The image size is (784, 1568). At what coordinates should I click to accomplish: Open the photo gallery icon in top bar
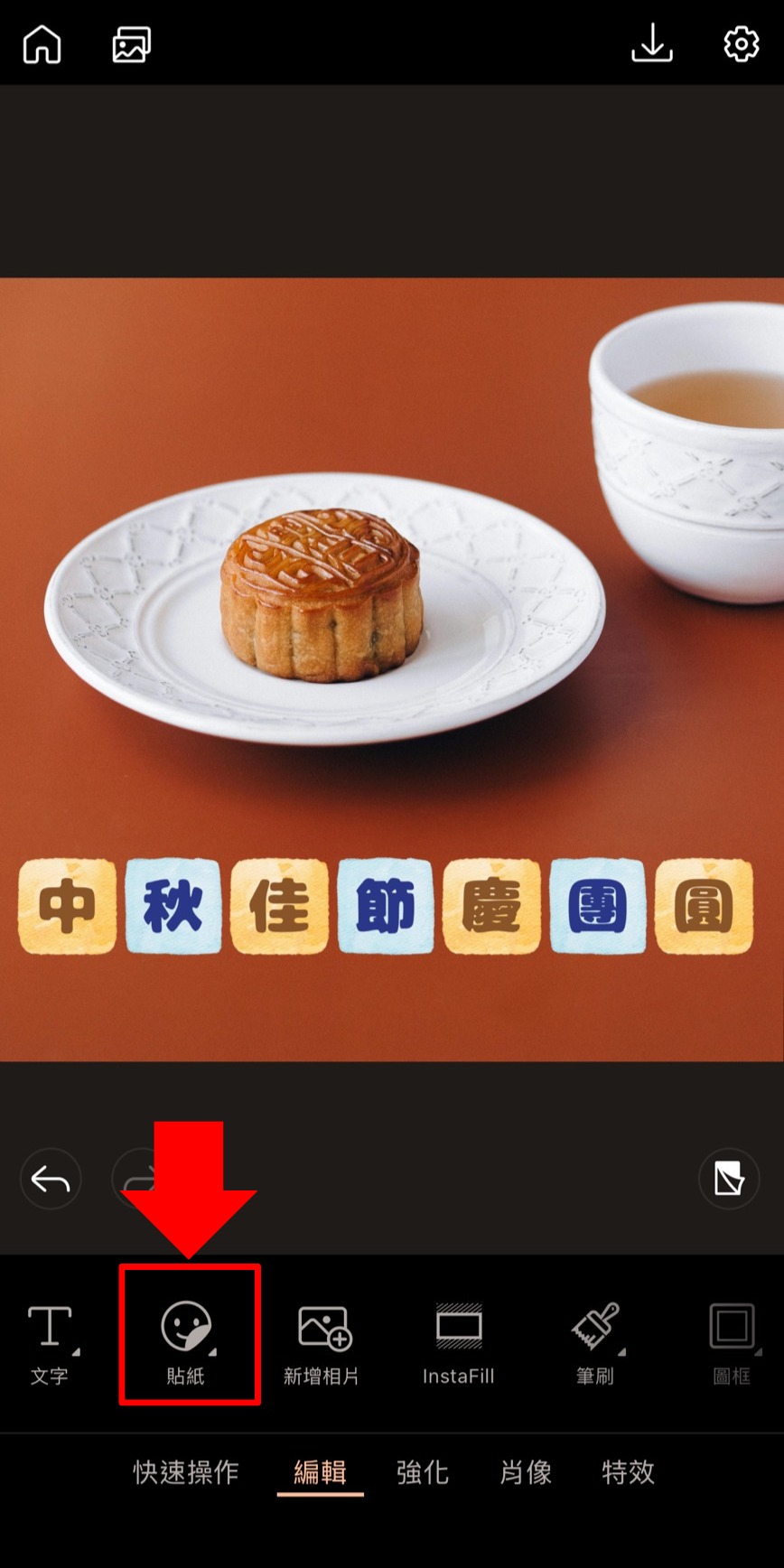point(131,43)
